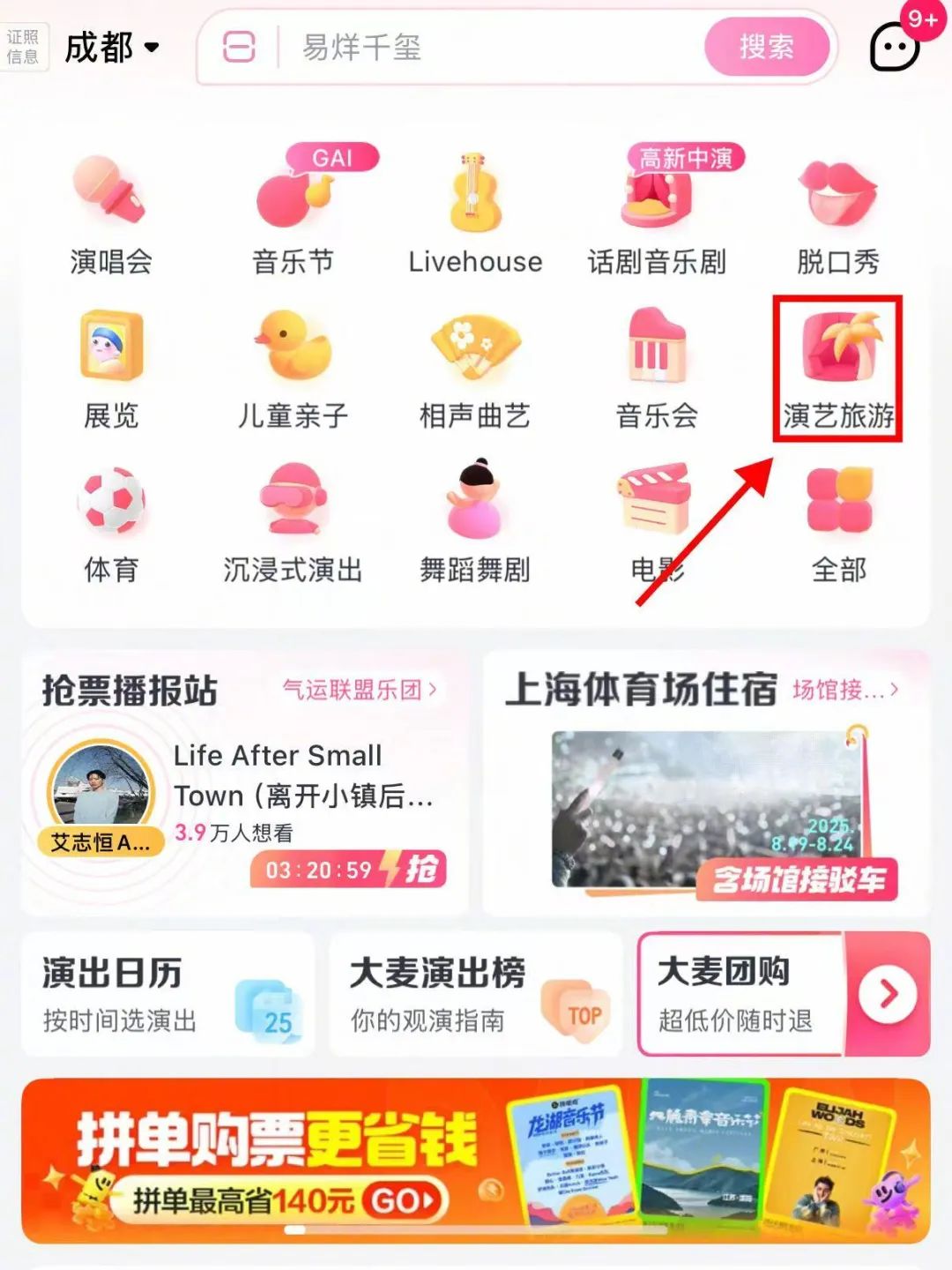This screenshot has height=1270, width=952.
Task: Tap GO on the 拼单购票 banner
Action: pos(403,1201)
